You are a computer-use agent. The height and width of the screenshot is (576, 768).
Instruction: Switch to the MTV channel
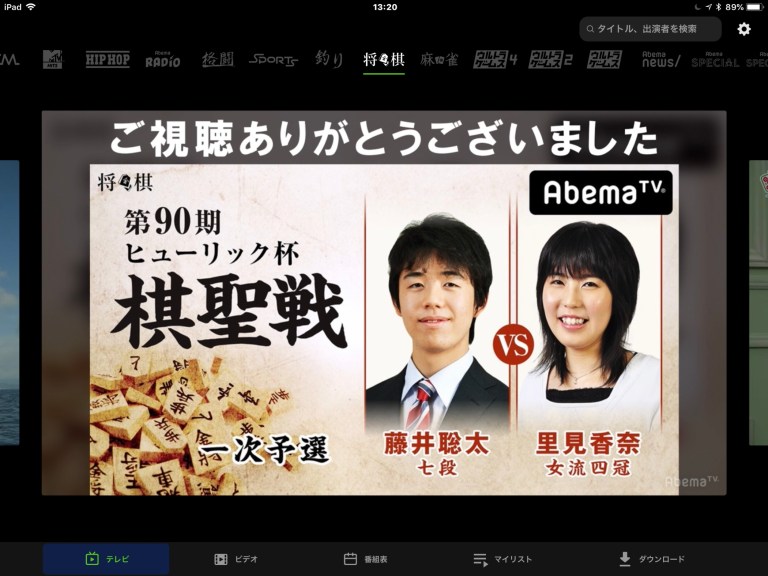click(x=52, y=59)
